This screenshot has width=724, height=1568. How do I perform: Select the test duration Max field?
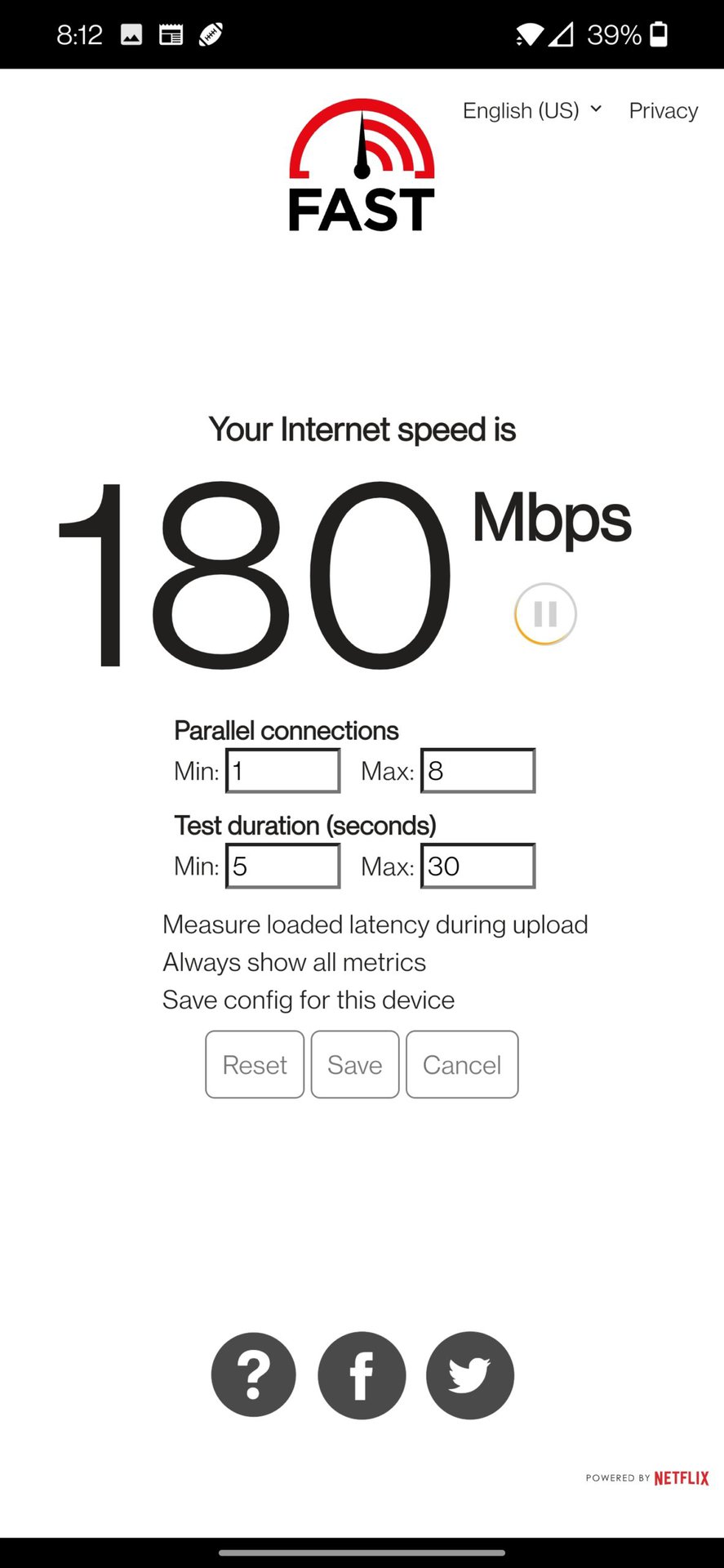click(477, 866)
